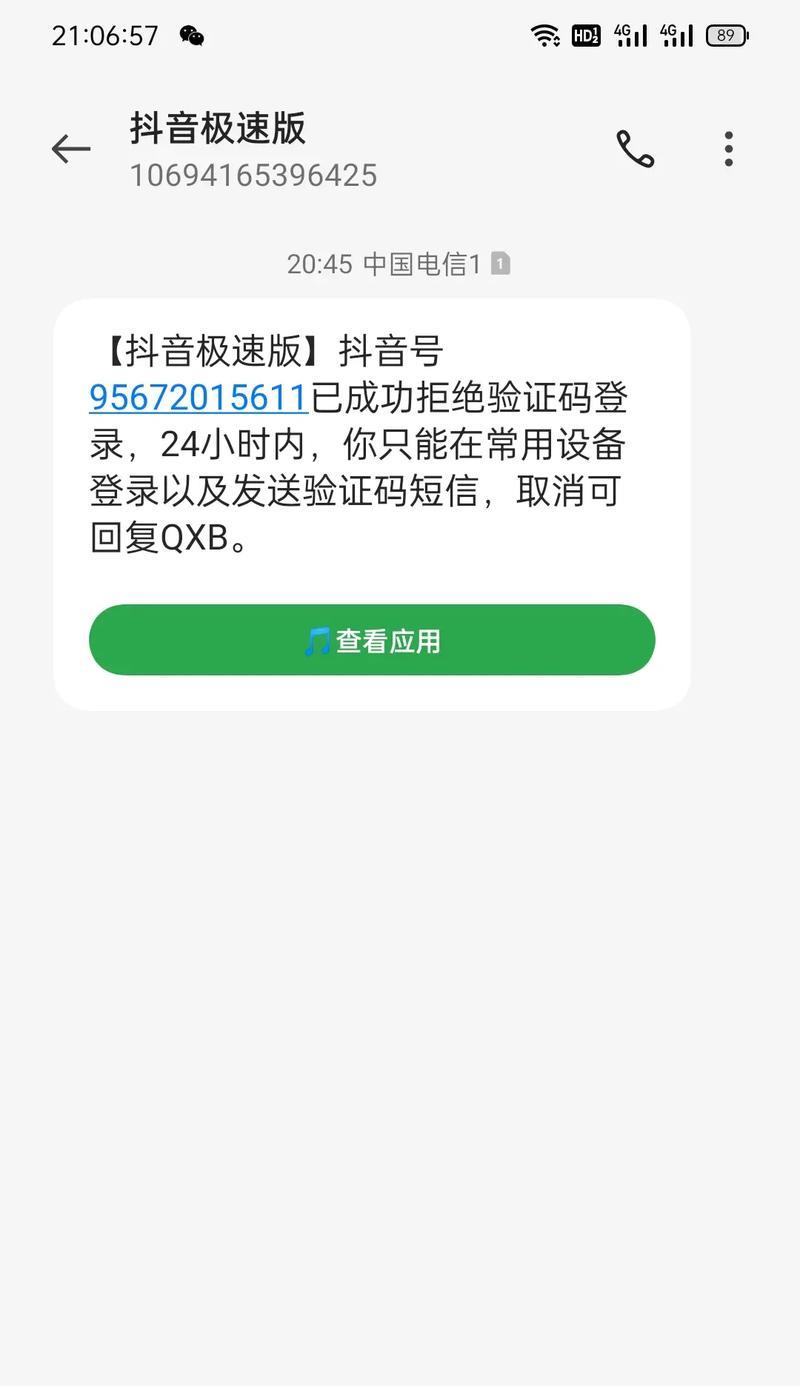Tap the Wi-Fi icon in the status bar
Image resolution: width=800 pixels, height=1386 pixels.
[543, 34]
